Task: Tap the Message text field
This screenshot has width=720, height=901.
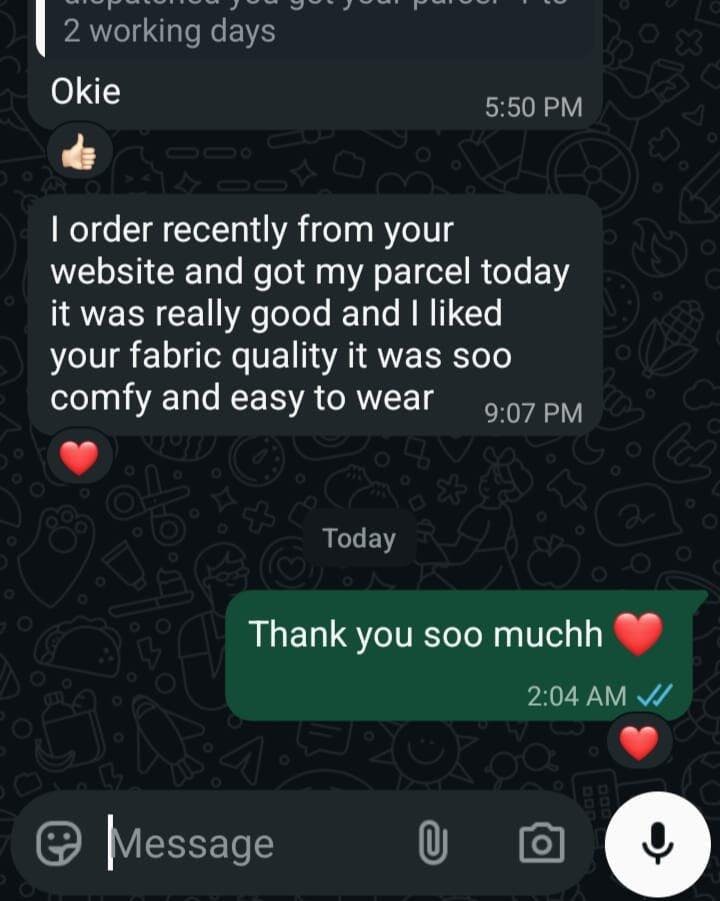Action: pyautogui.click(x=250, y=845)
